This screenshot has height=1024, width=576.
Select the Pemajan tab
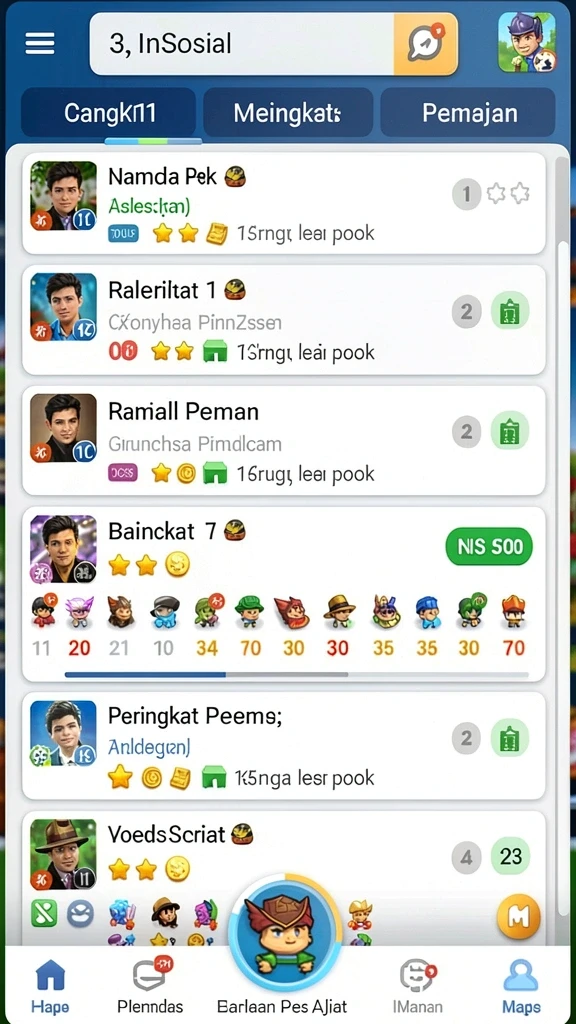pos(468,113)
